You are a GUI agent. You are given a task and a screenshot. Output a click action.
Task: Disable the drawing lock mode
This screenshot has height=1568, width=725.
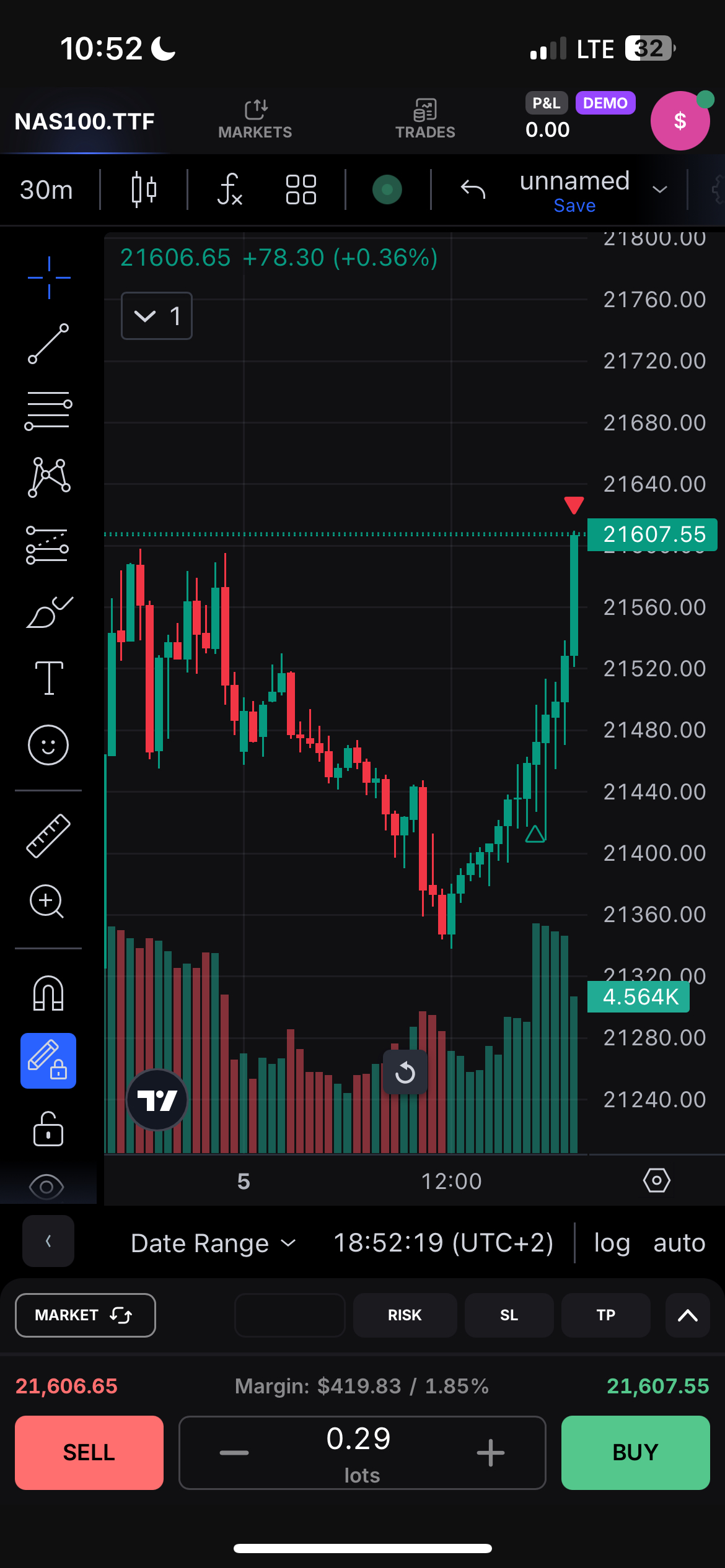click(48, 1060)
